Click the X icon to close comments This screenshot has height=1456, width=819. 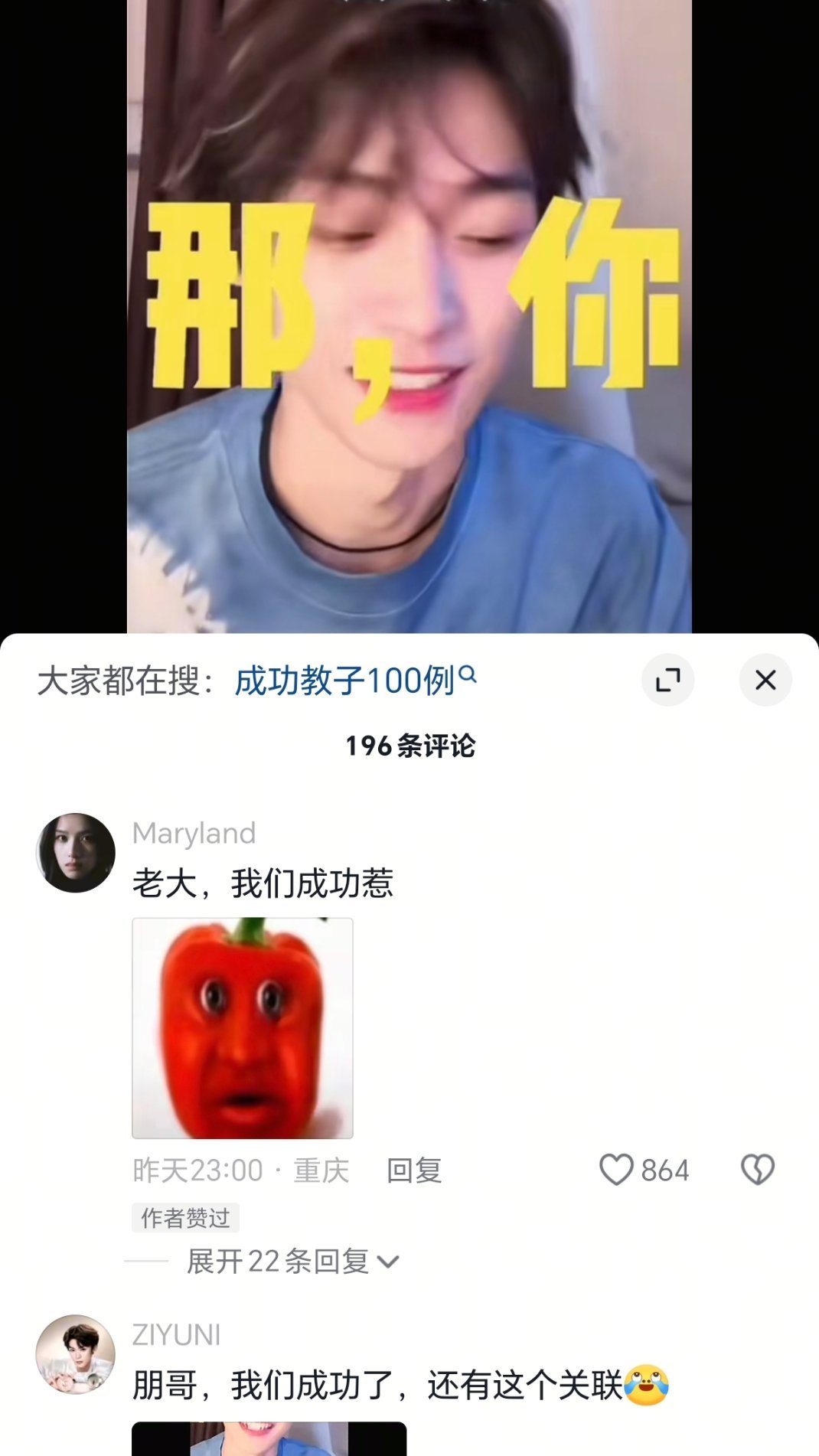[x=765, y=680]
